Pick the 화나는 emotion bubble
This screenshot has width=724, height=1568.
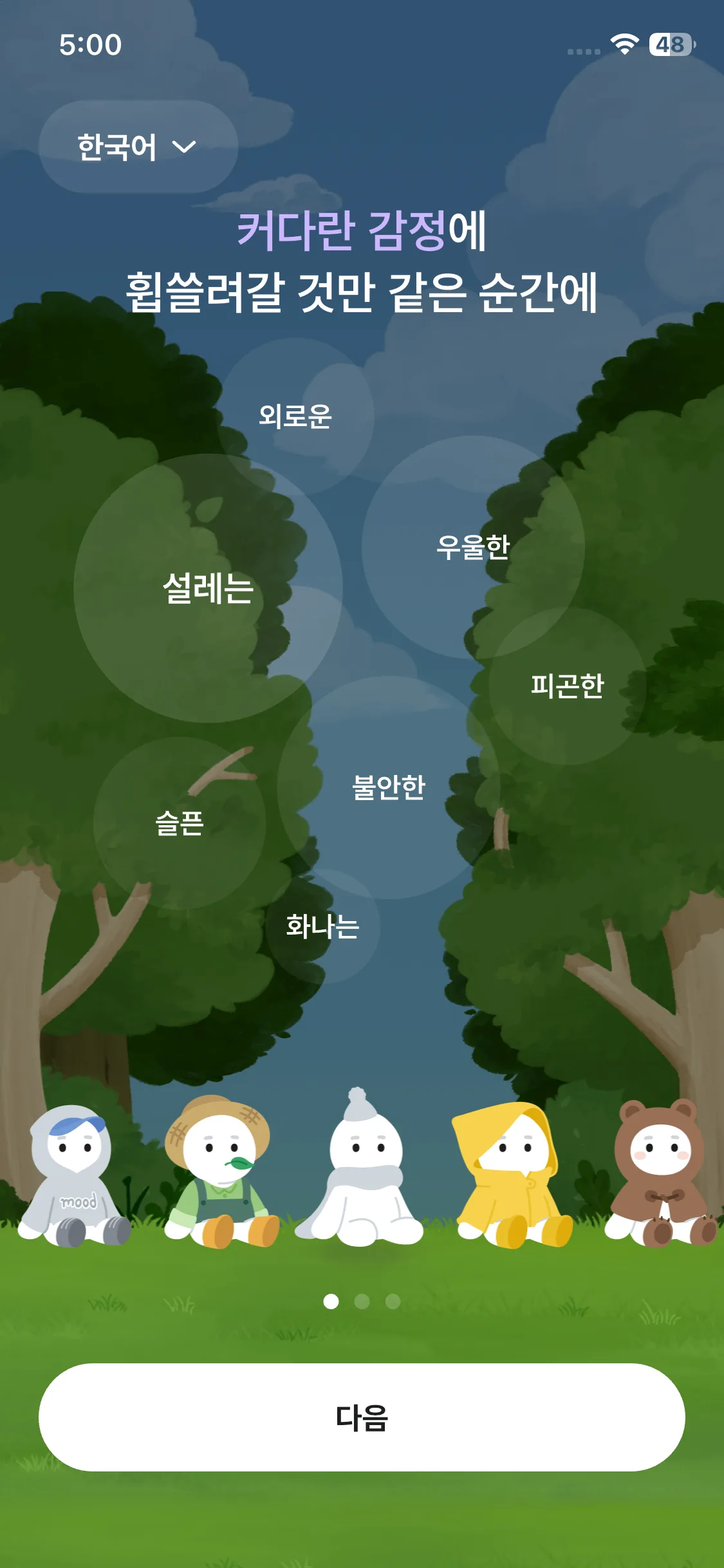322,926
